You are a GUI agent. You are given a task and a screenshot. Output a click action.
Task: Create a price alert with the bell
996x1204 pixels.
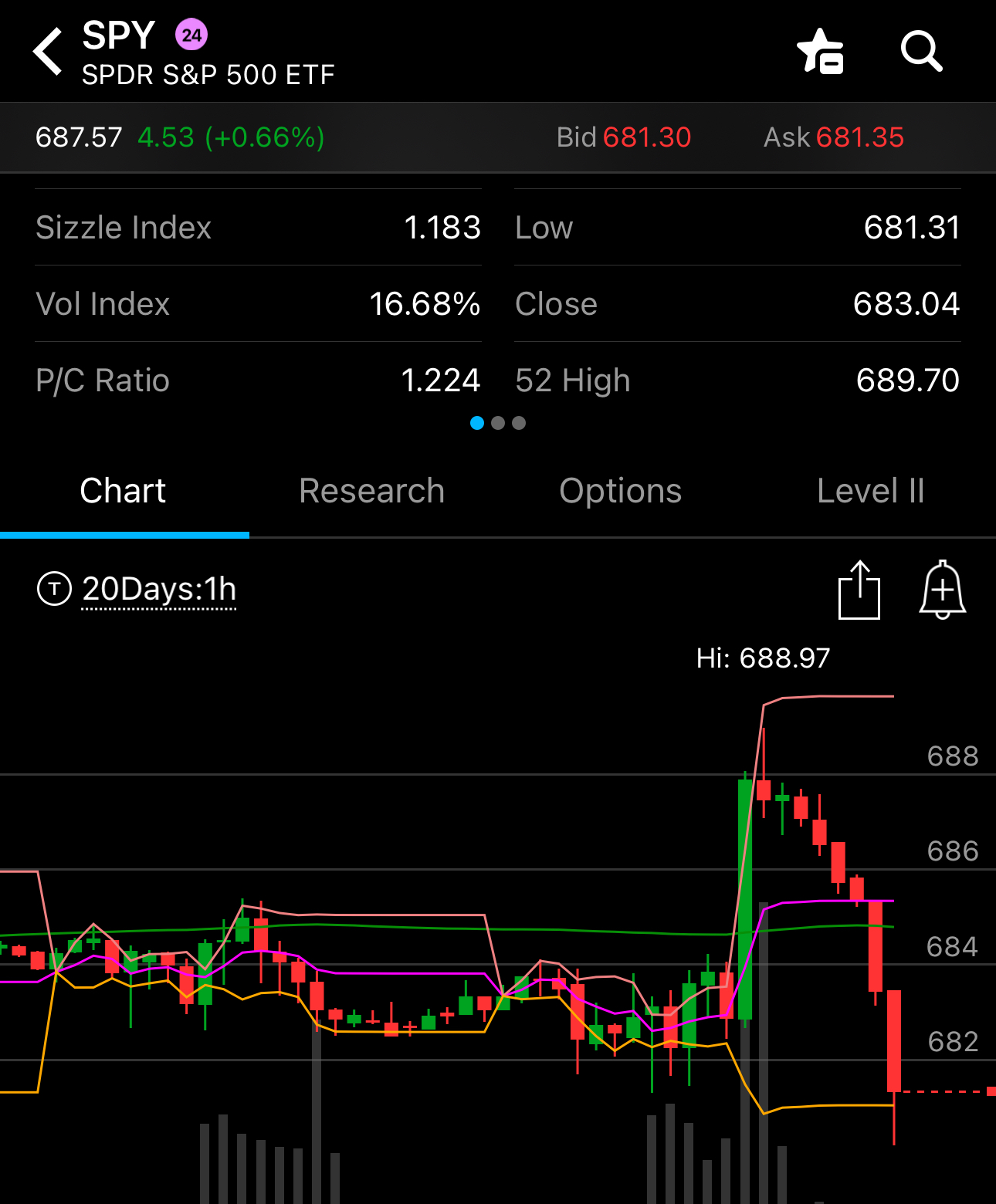[942, 590]
